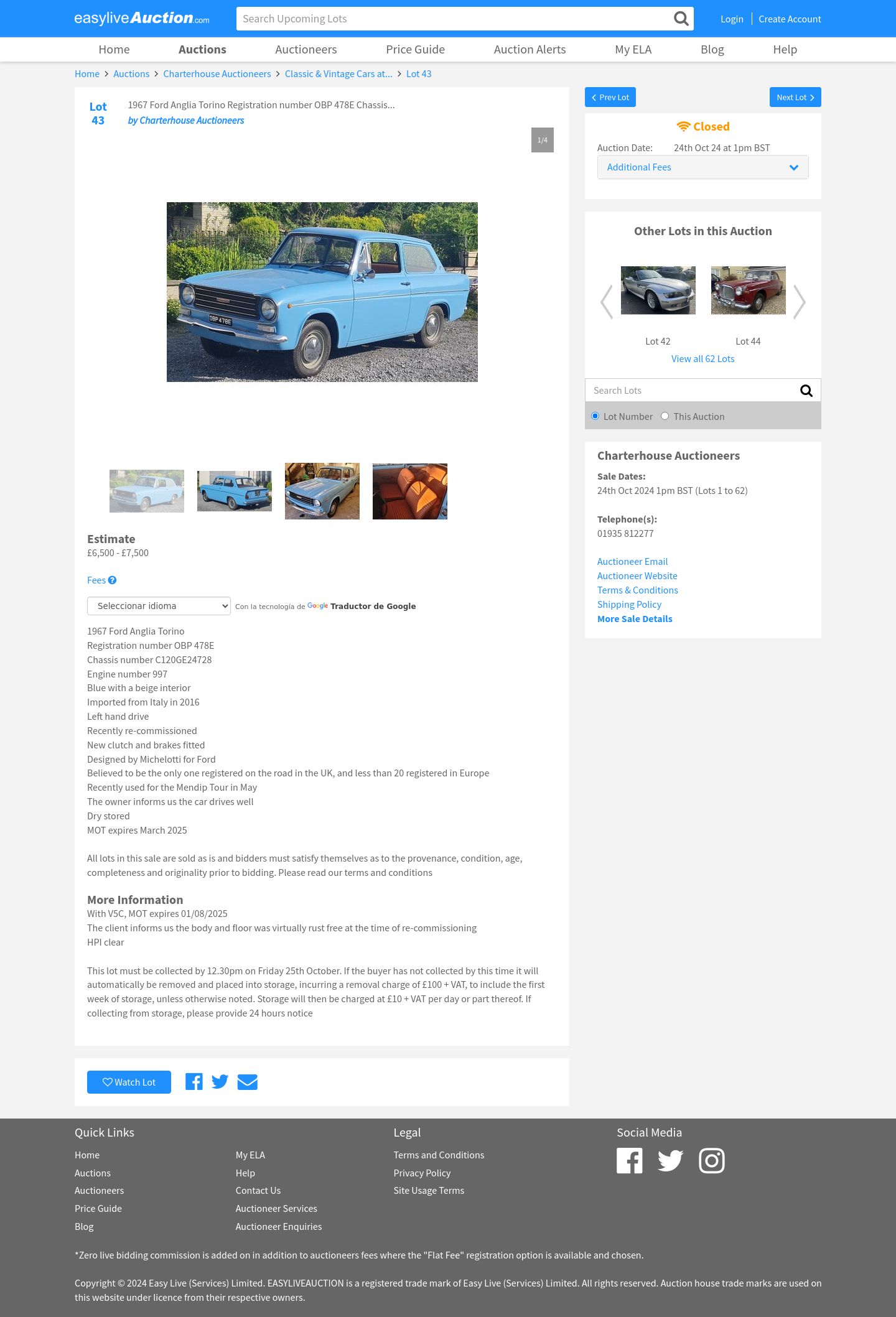Tap the Search Upcoming Lots field
Screen dimensions: 896x1317
454,19
